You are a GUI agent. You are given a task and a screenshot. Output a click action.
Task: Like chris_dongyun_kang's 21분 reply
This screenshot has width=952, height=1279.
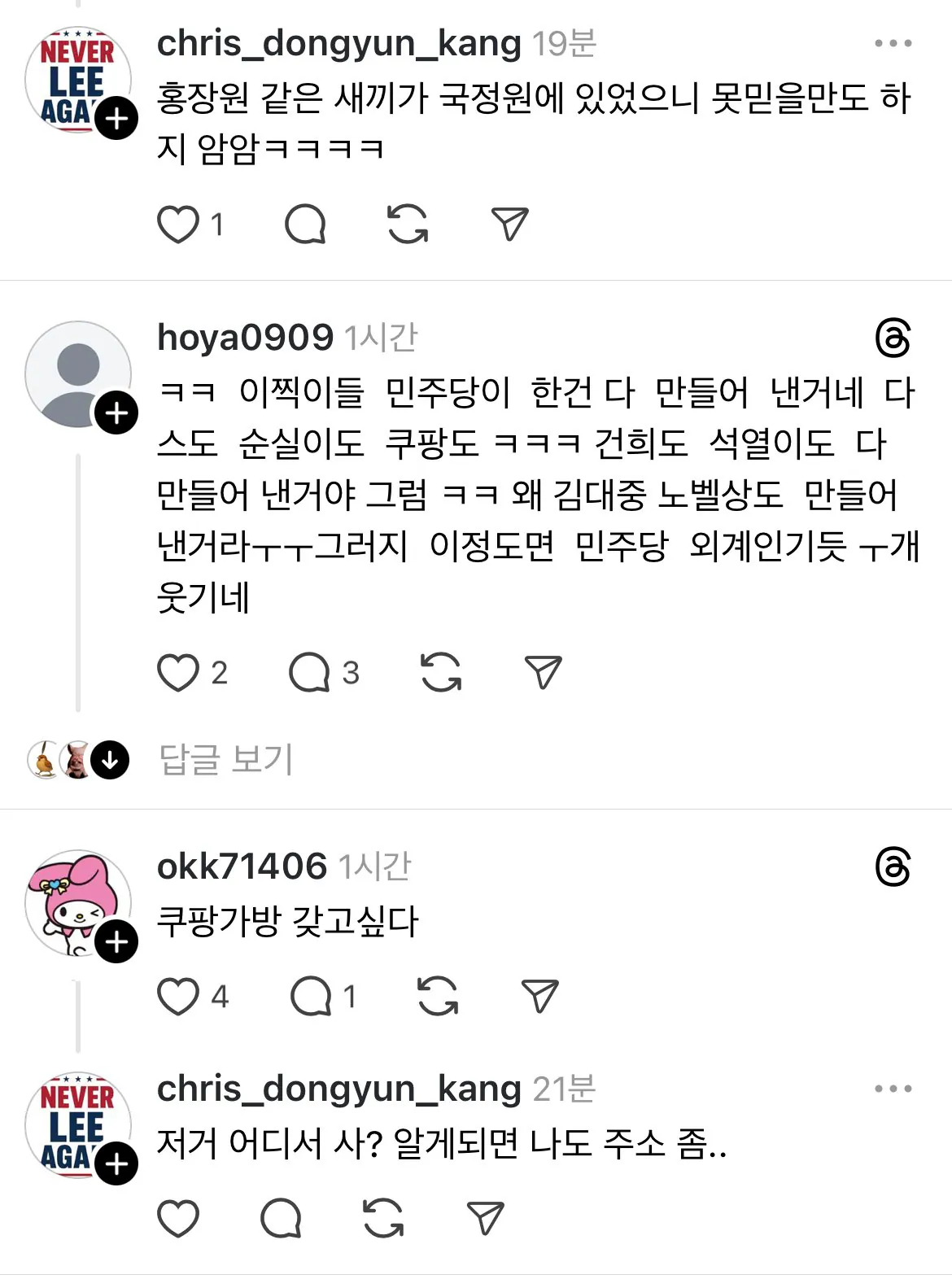pos(178,1218)
